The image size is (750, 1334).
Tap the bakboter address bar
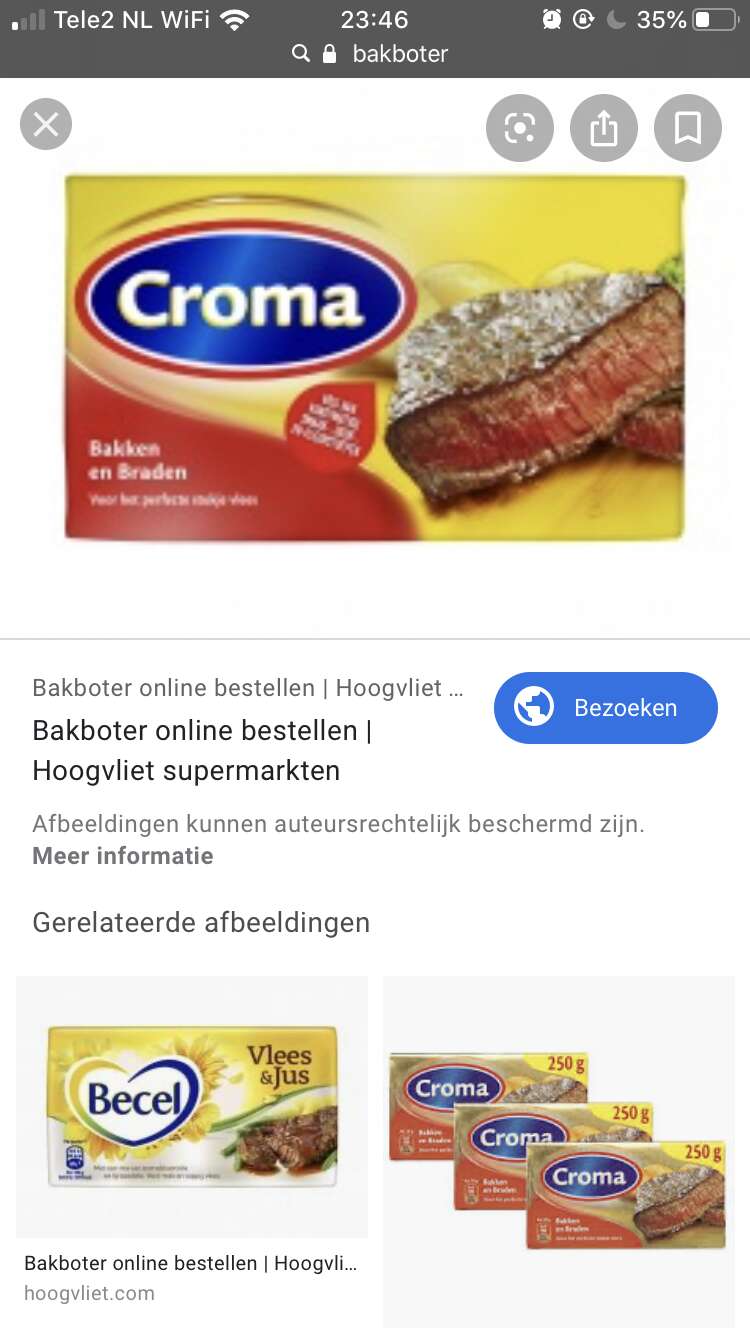tap(375, 54)
